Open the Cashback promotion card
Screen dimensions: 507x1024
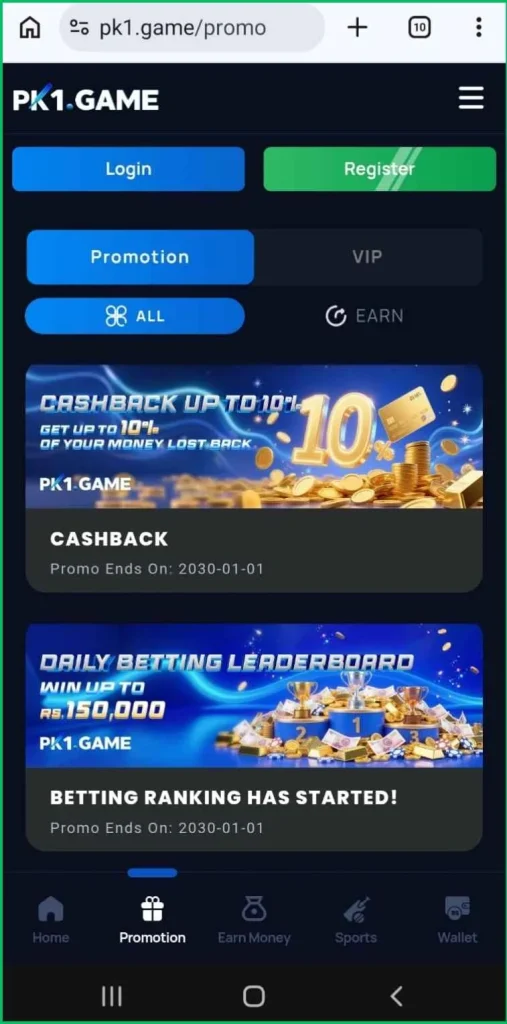pyautogui.click(x=254, y=479)
